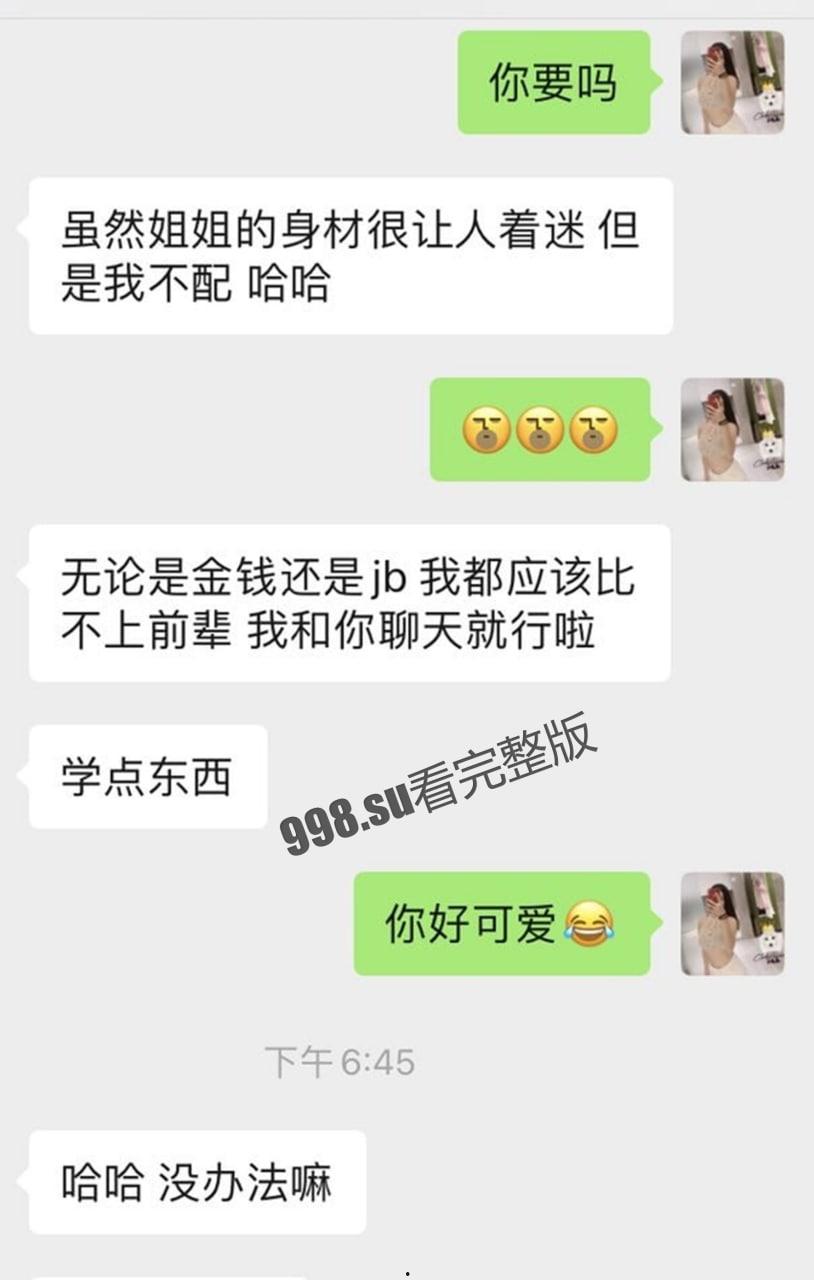Tap the tail of the 你要吗 bubble

pos(657,80)
